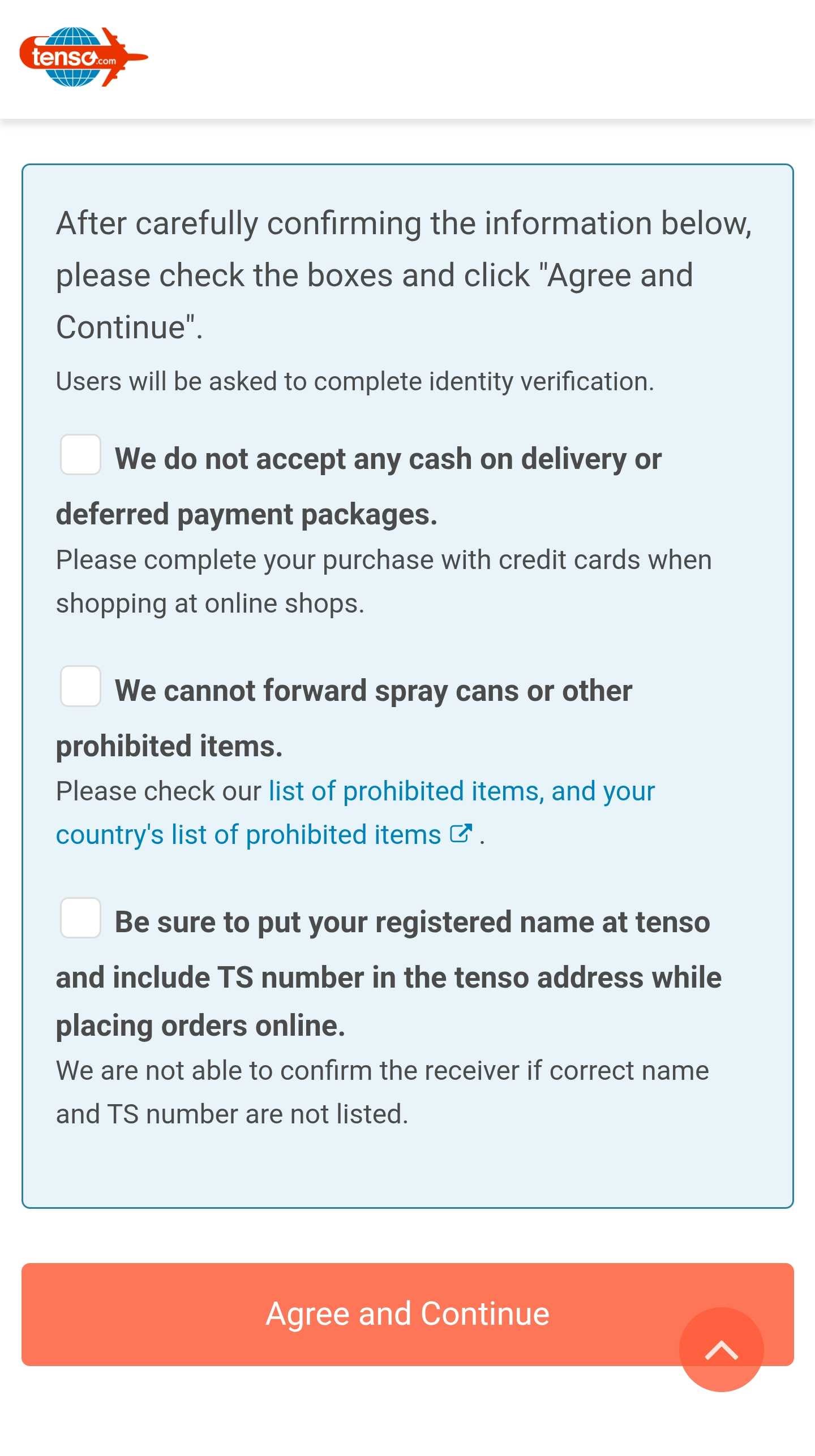Open the tenso.com logo home link

tap(84, 57)
